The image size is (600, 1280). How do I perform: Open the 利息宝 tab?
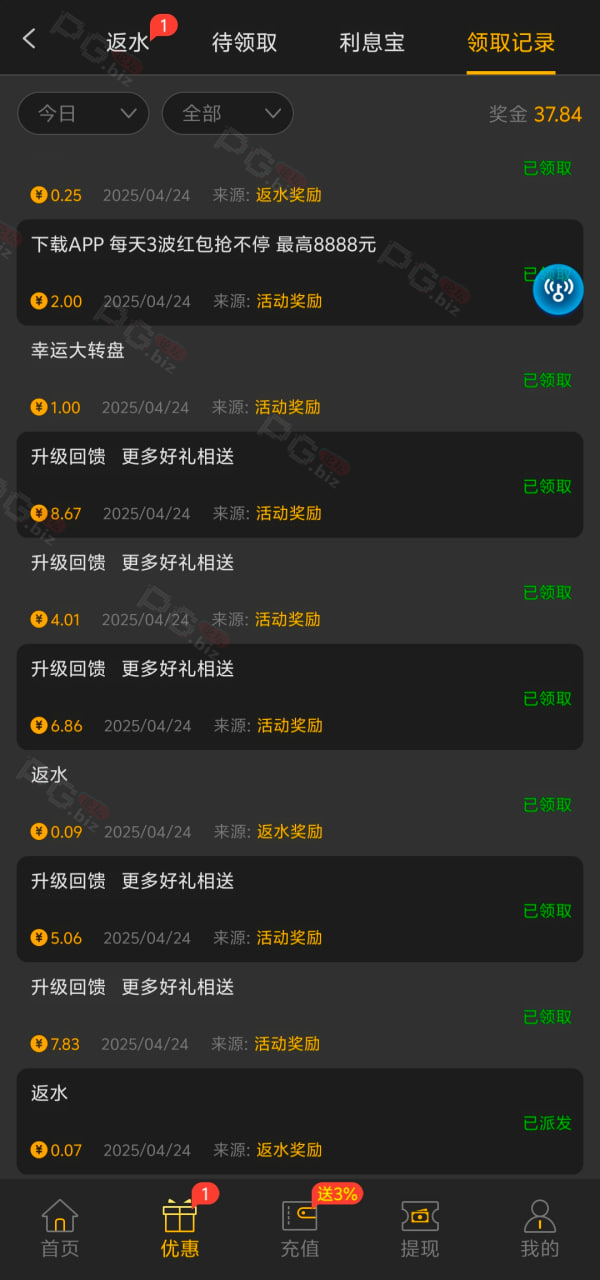372,42
